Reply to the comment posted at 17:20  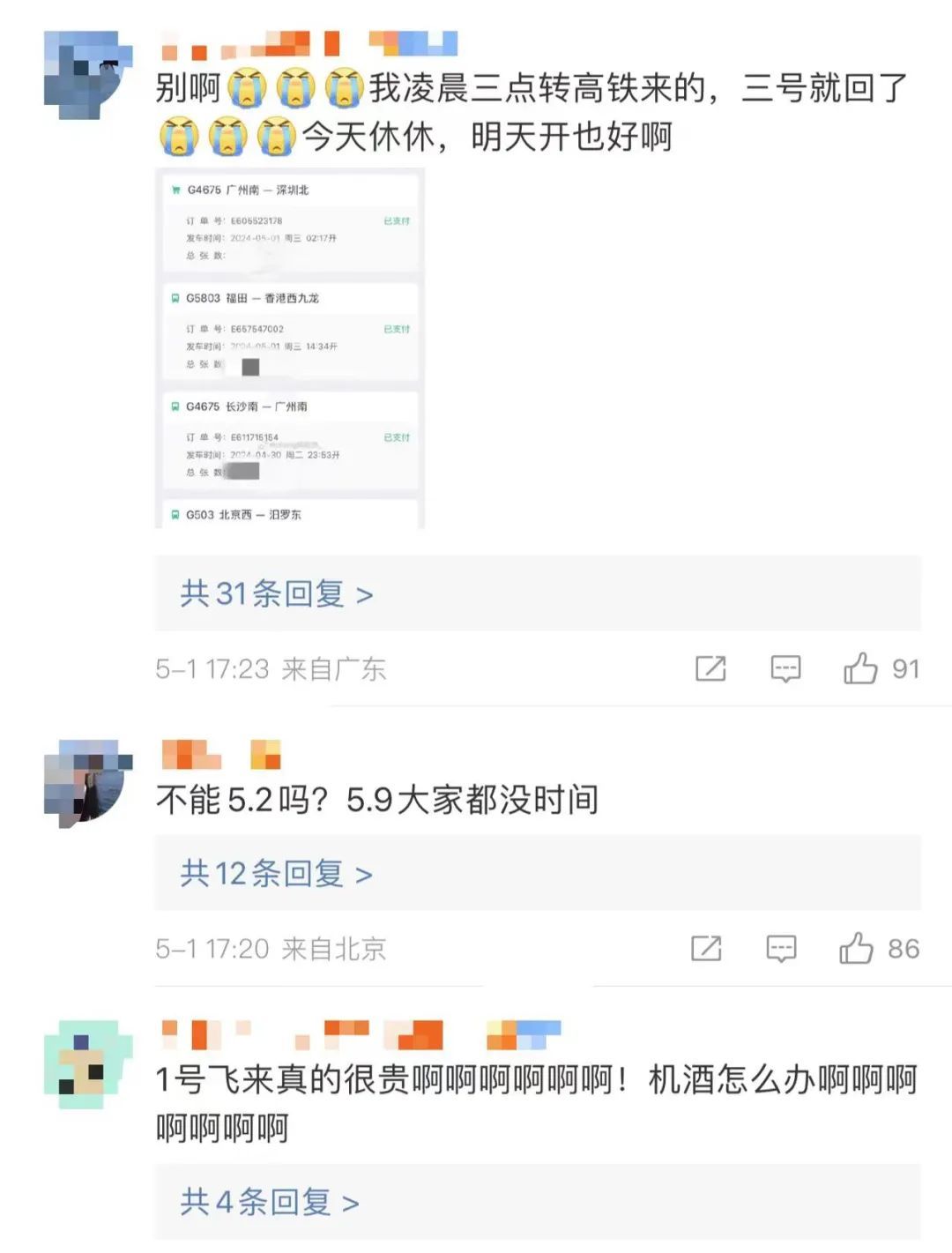click(781, 949)
